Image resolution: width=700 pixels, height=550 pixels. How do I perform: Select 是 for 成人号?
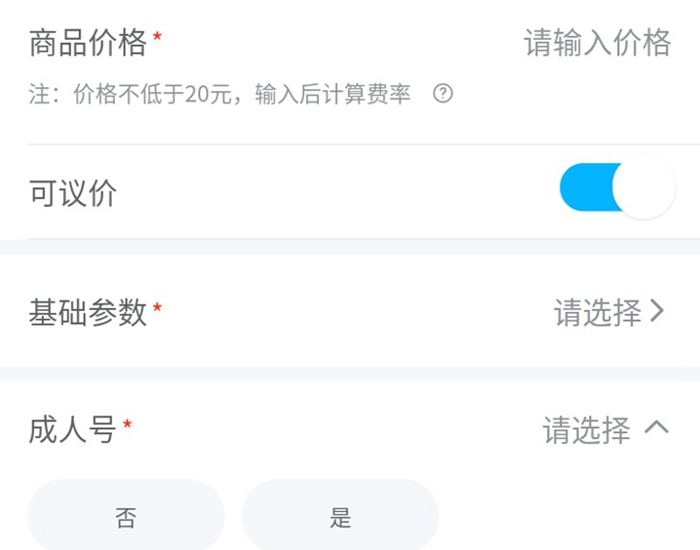point(340,517)
